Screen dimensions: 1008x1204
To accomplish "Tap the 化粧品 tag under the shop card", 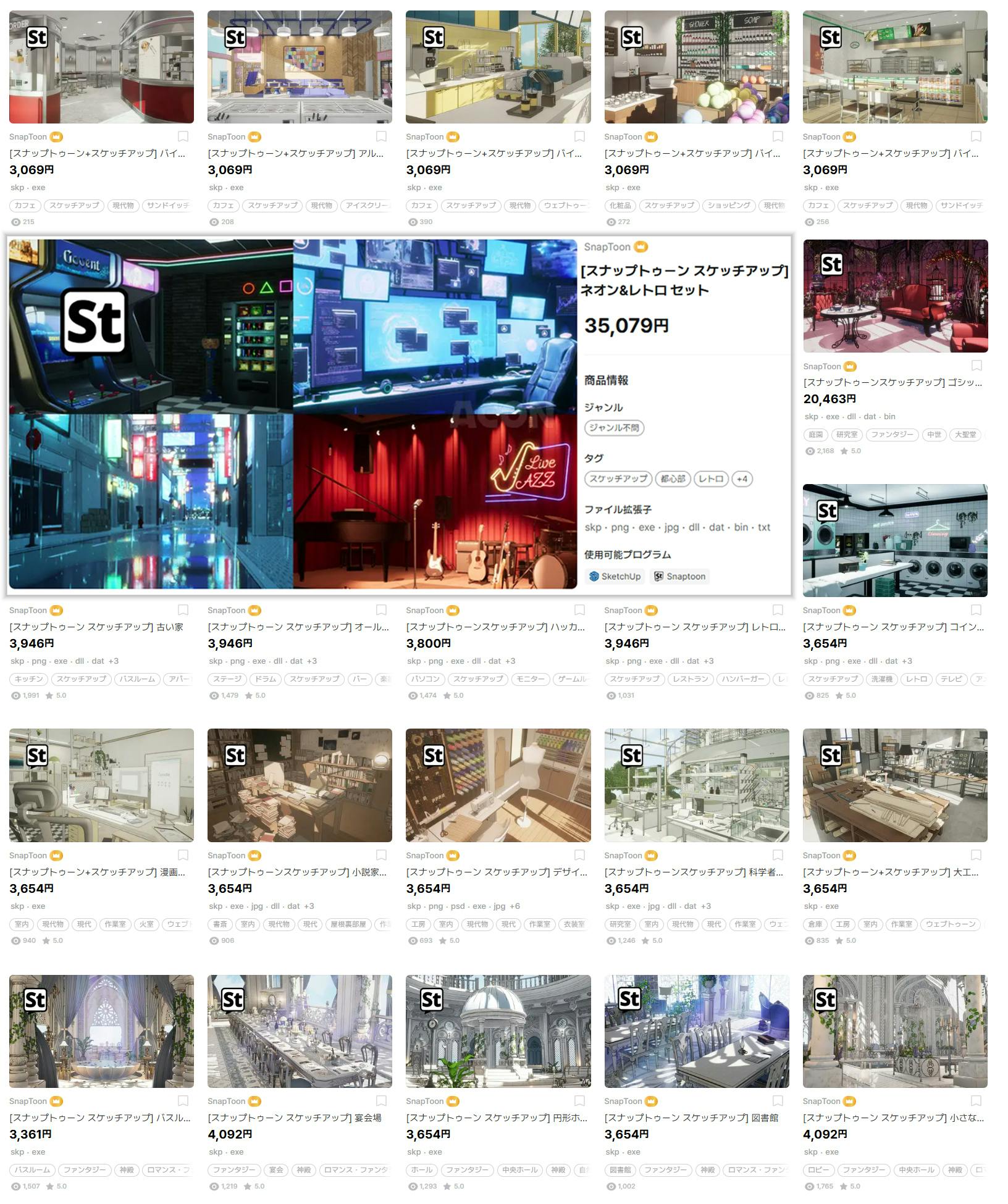I will (x=619, y=205).
